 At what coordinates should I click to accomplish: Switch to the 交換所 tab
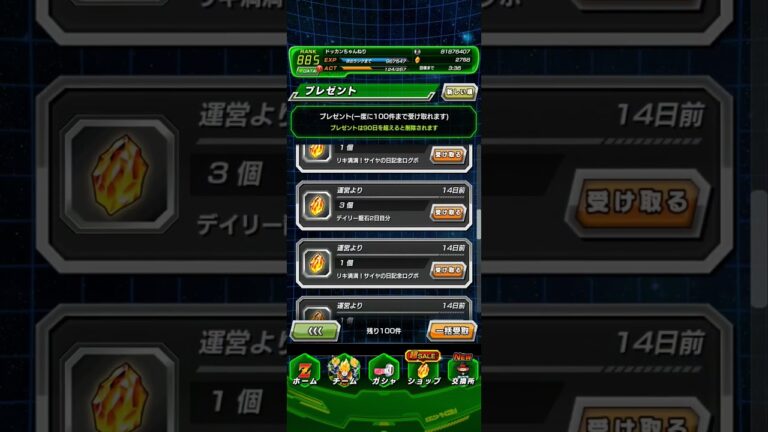click(x=462, y=371)
